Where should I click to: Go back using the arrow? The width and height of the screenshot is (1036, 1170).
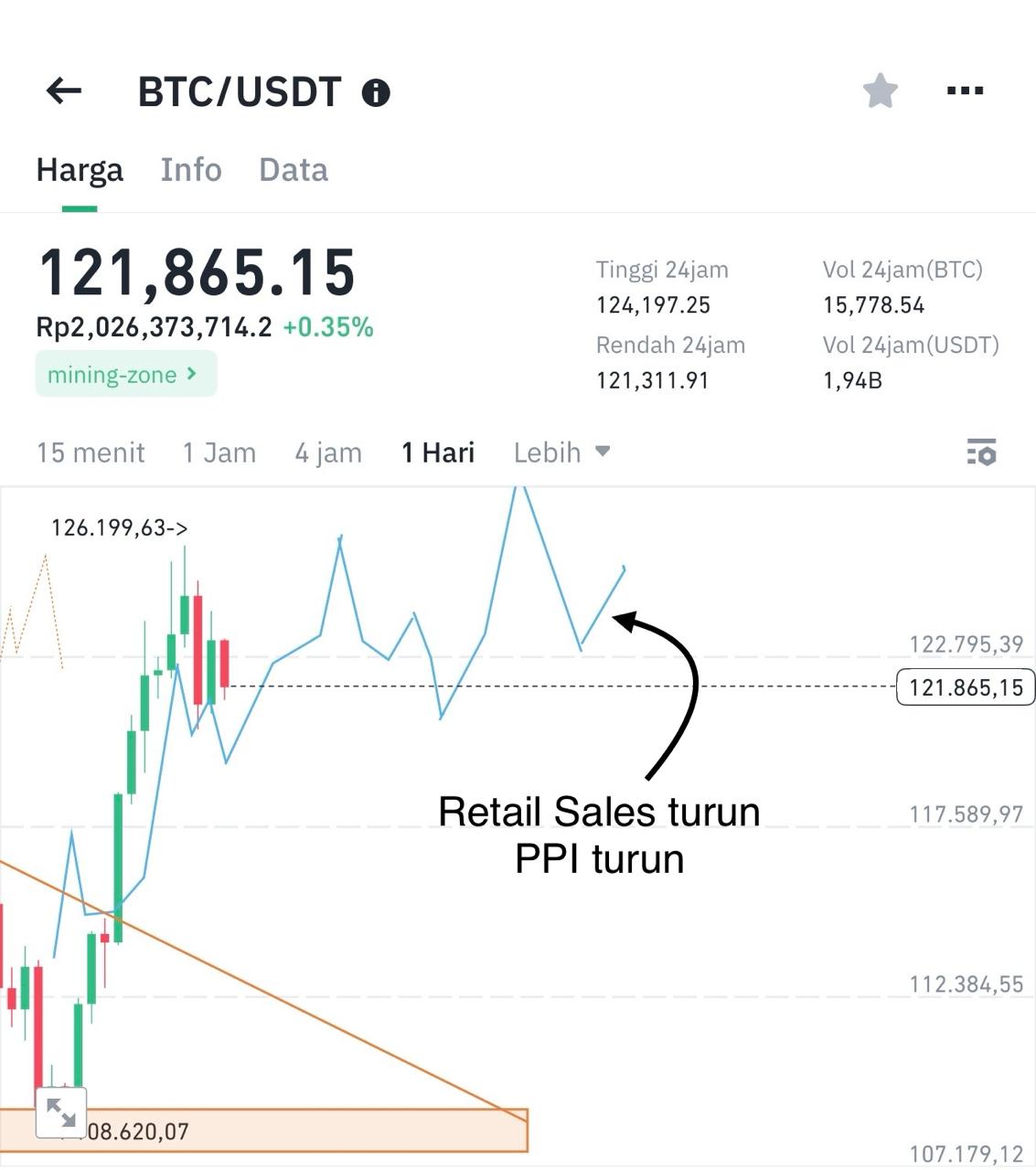[64, 90]
